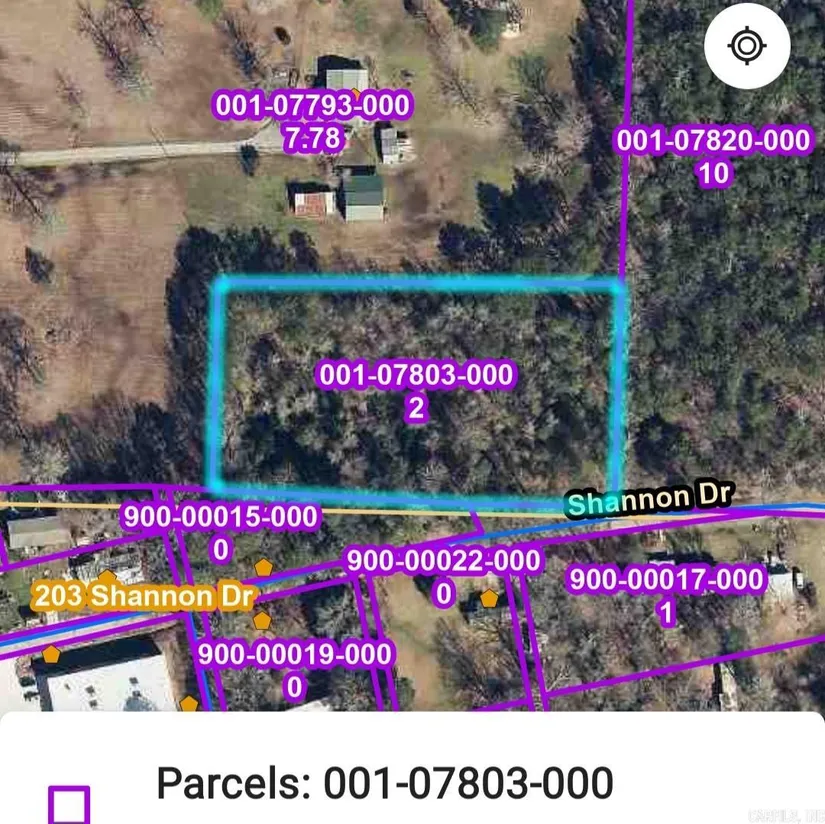Screen dimensions: 825x824
Task: Open the Parcels: 001-07803-000 result
Action: click(384, 783)
